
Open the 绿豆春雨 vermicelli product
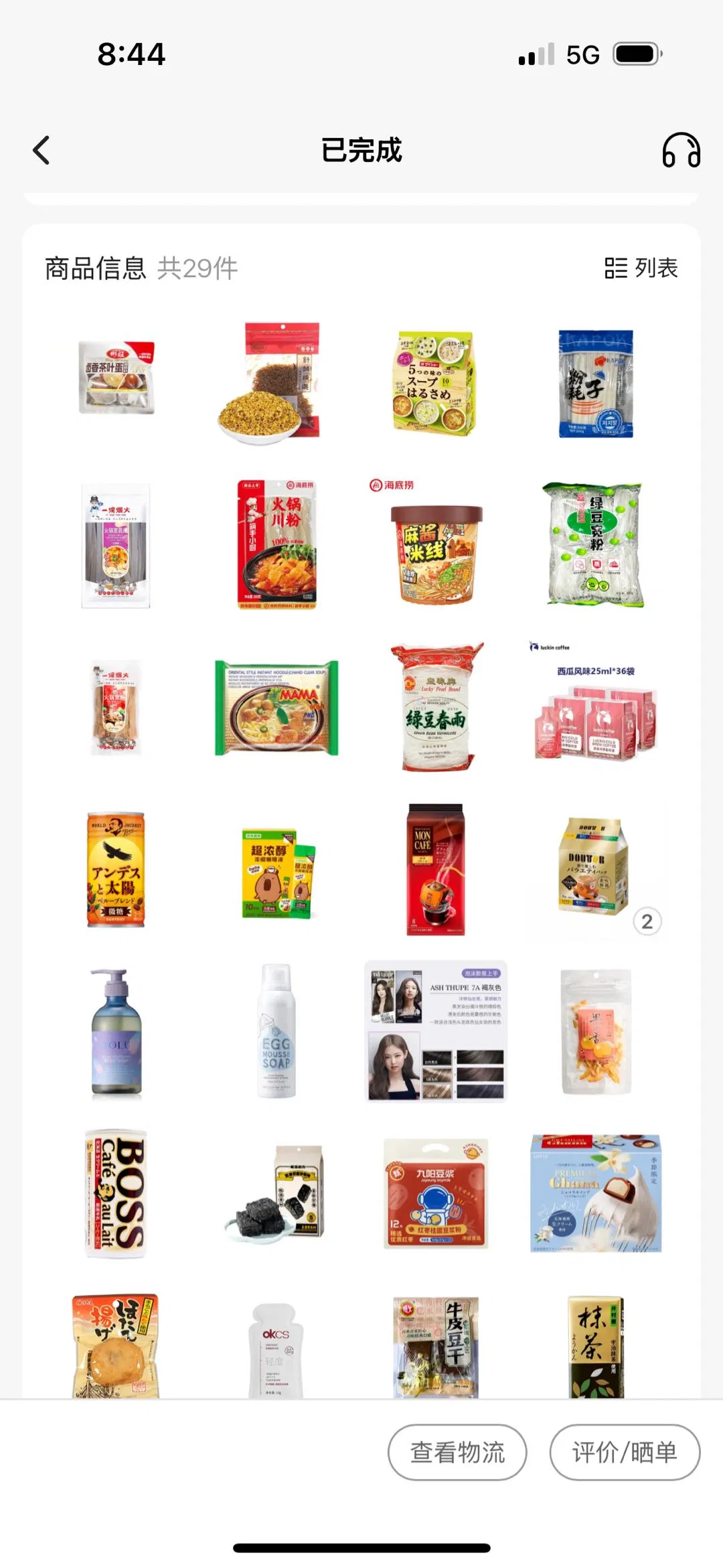436,708
